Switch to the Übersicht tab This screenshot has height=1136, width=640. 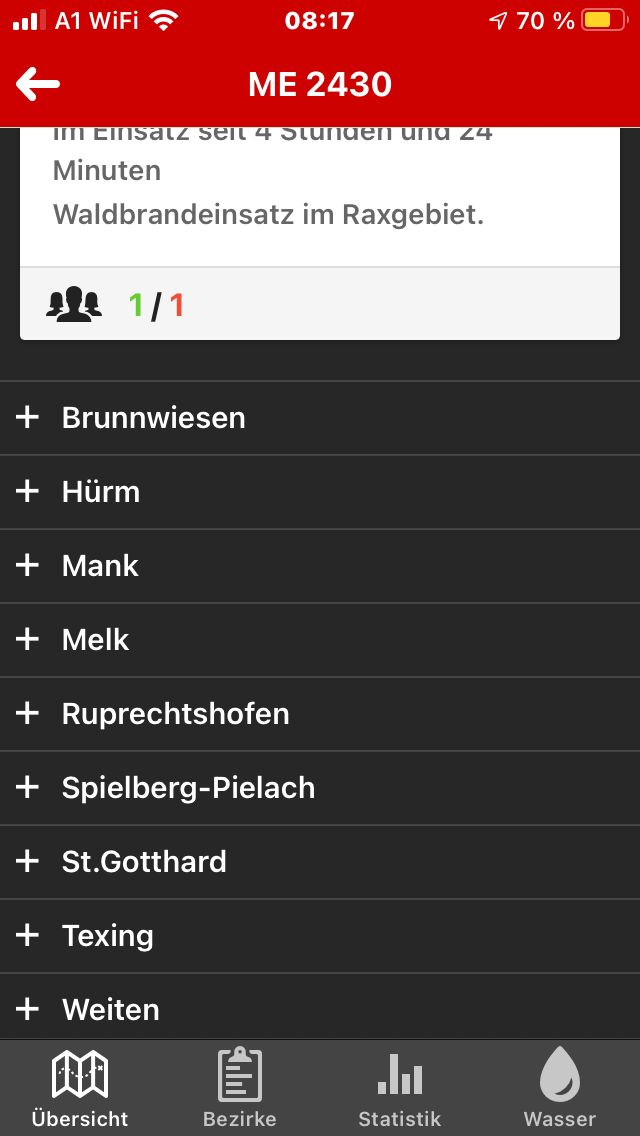pyautogui.click(x=80, y=1088)
